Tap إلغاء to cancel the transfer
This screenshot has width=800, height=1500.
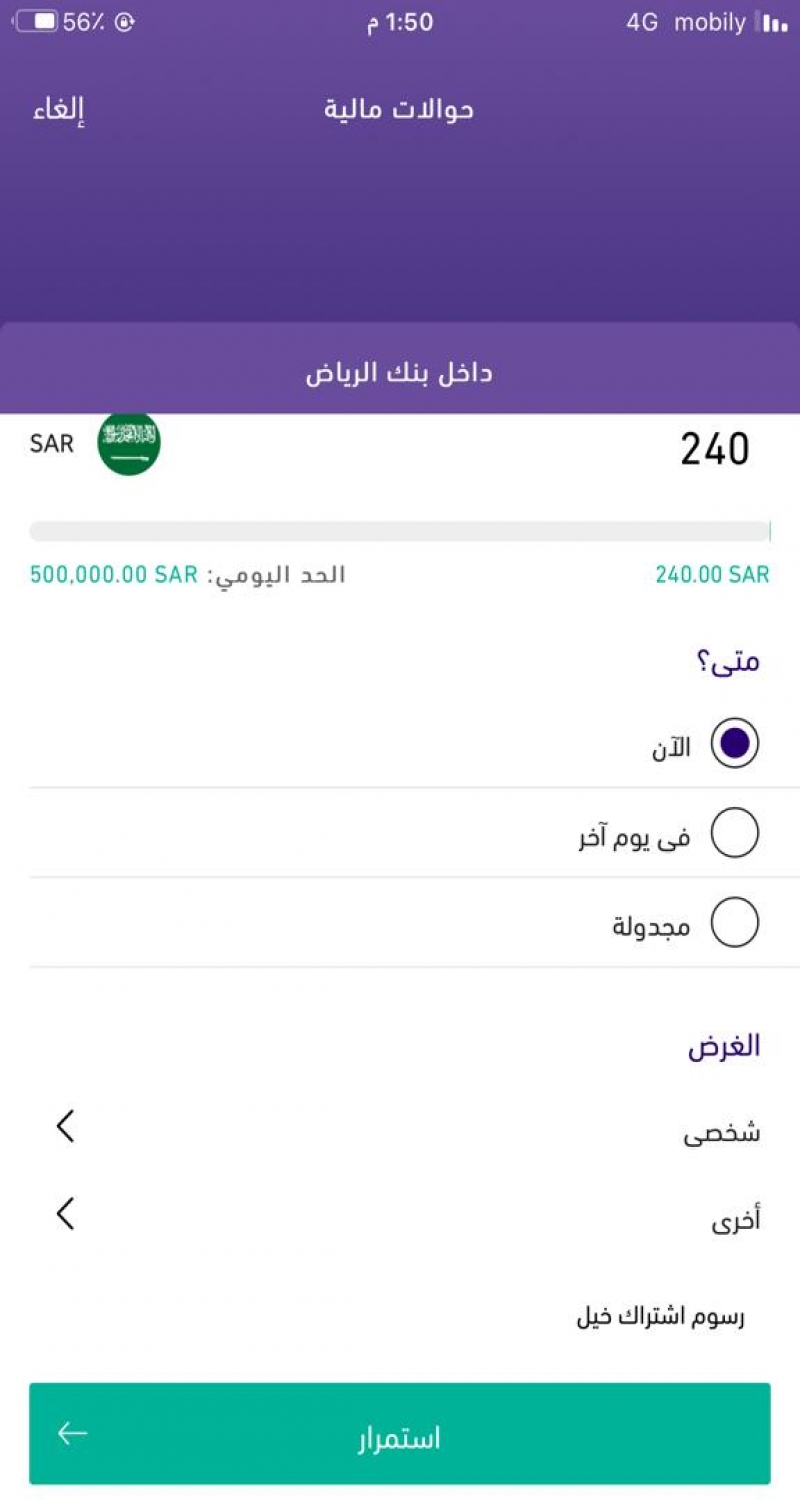(59, 110)
